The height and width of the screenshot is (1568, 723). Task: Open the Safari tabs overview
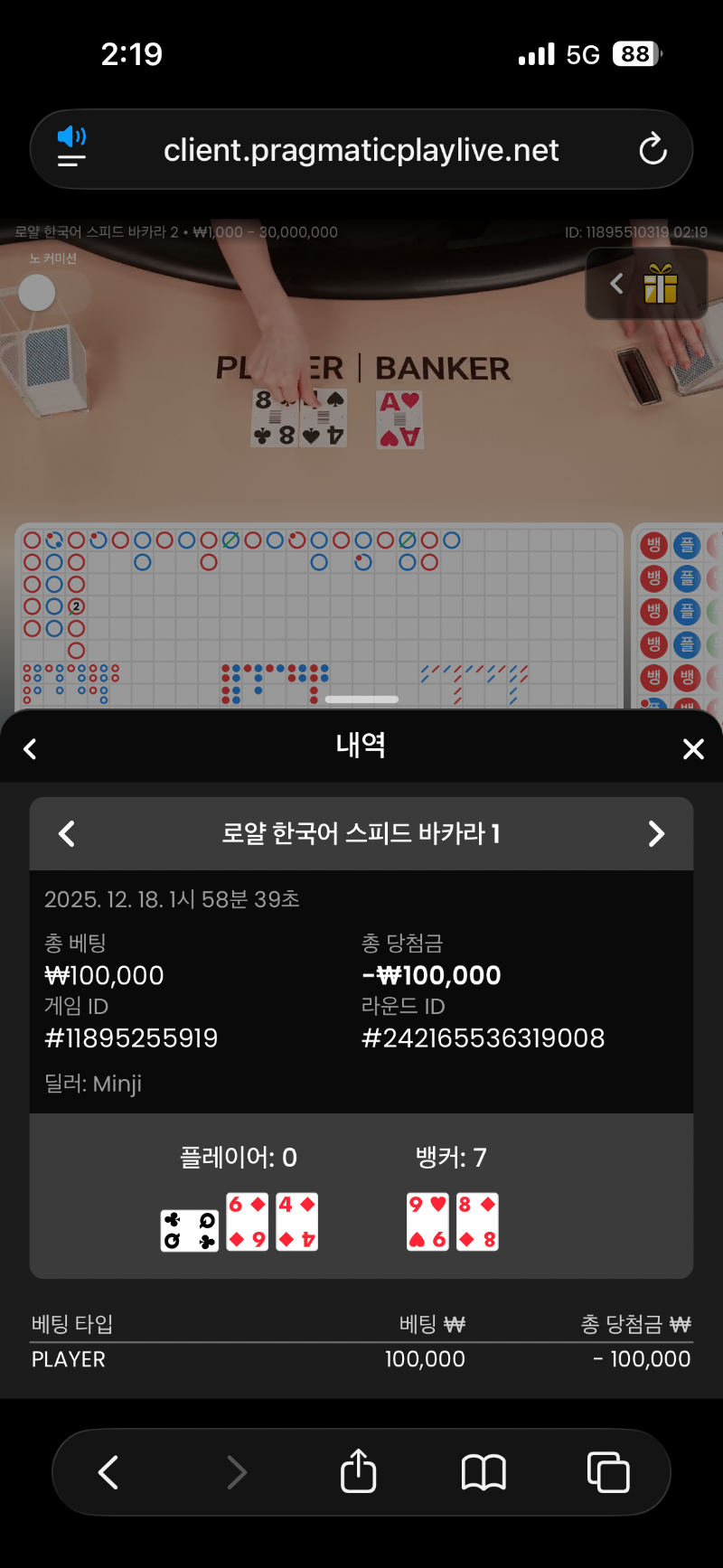point(608,1472)
